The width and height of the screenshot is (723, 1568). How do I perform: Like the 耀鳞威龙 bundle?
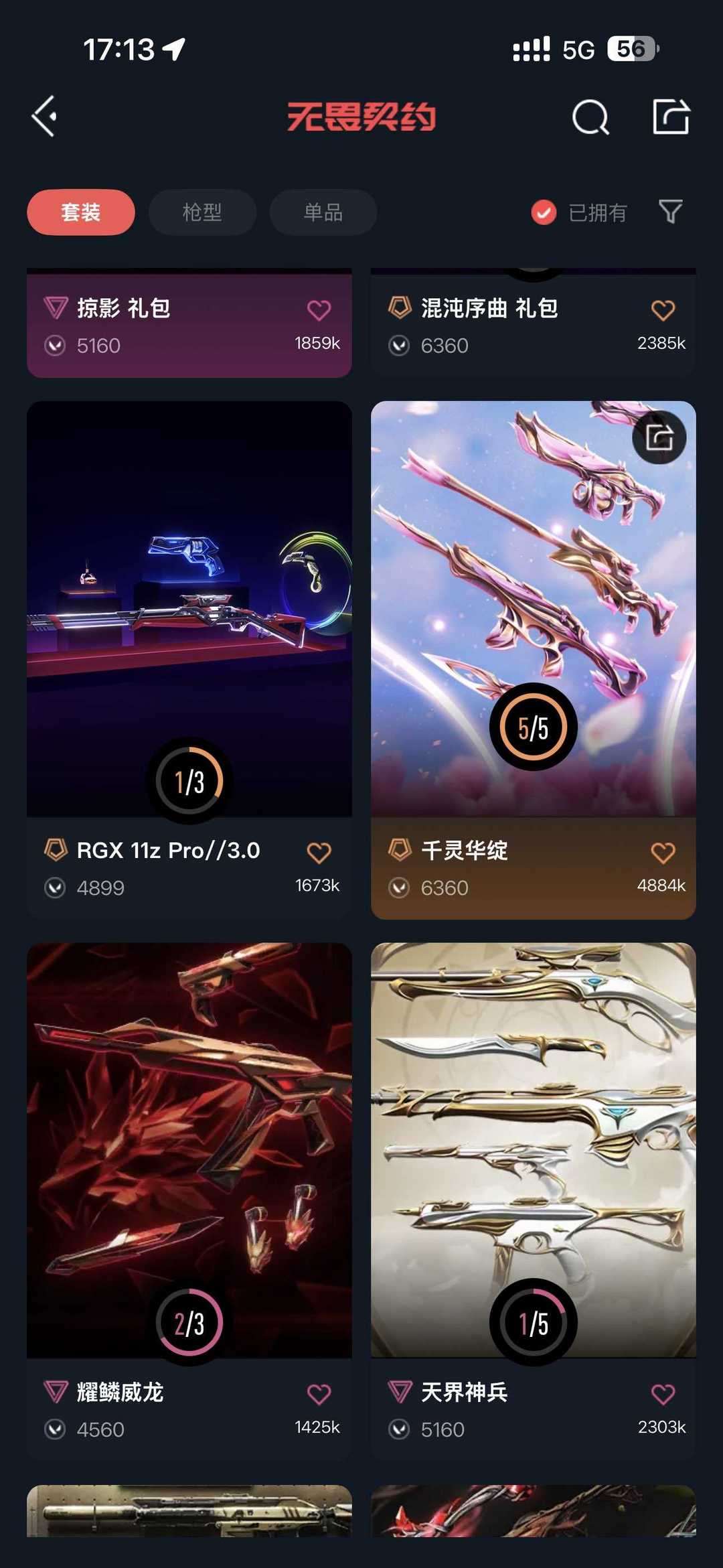319,1395
